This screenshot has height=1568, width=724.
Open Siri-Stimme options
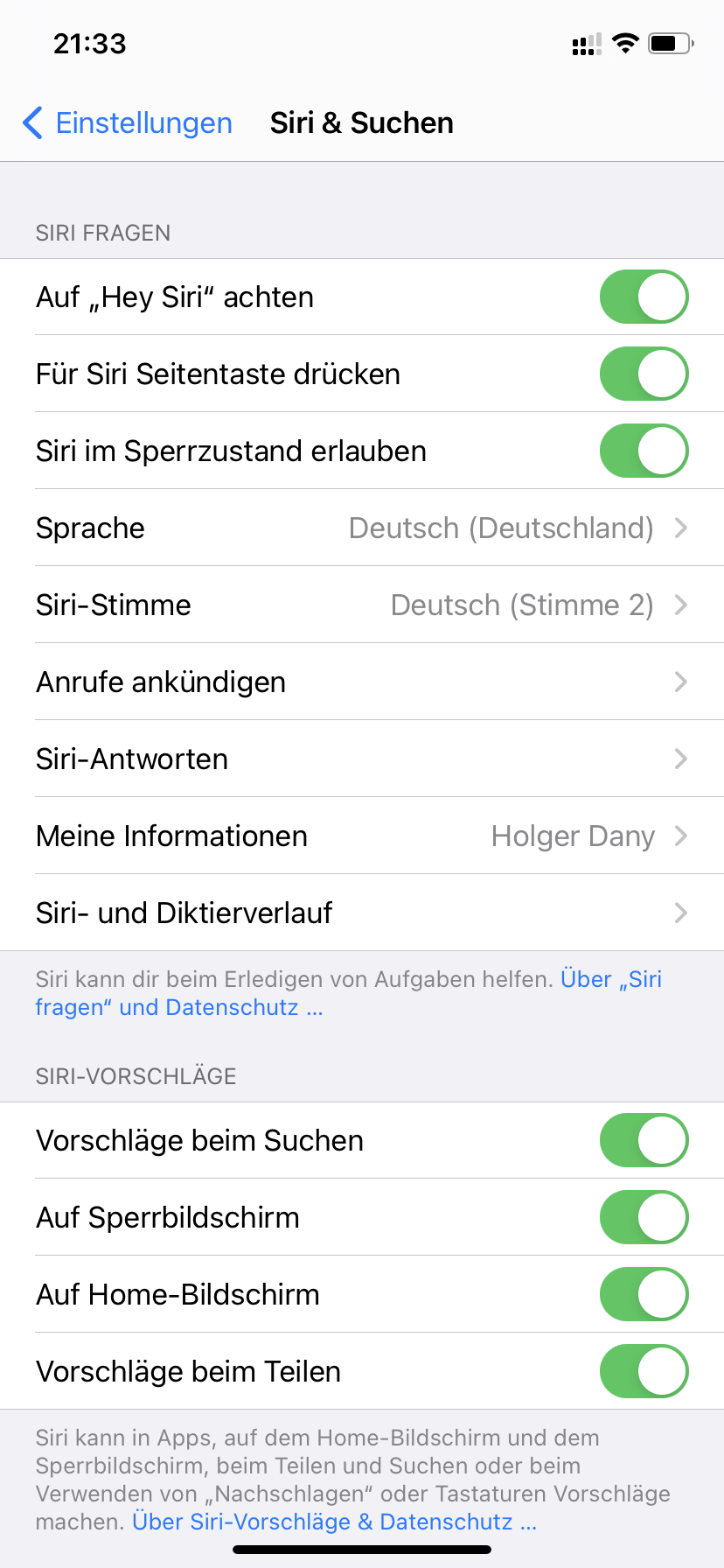(362, 605)
